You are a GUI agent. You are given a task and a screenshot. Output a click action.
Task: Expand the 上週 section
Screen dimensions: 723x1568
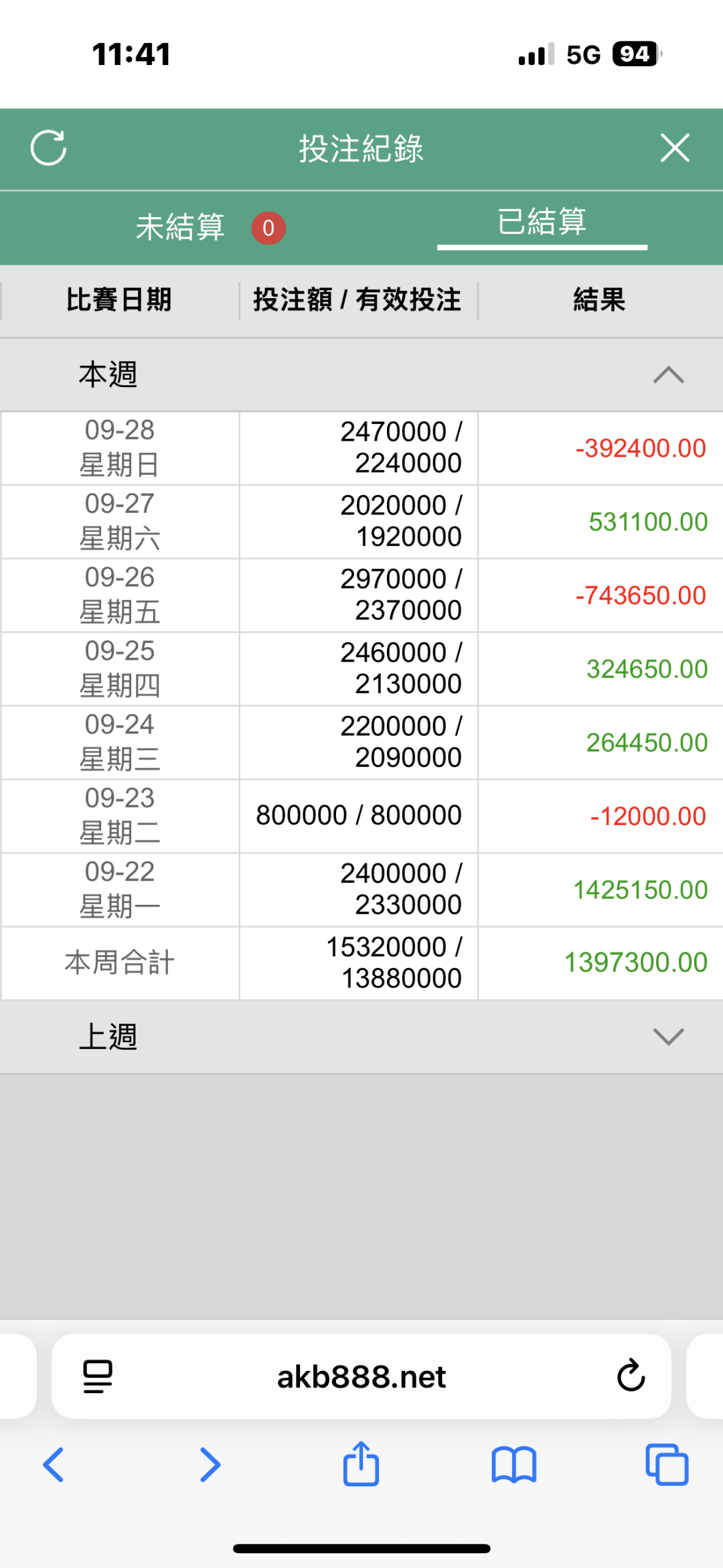point(667,1037)
